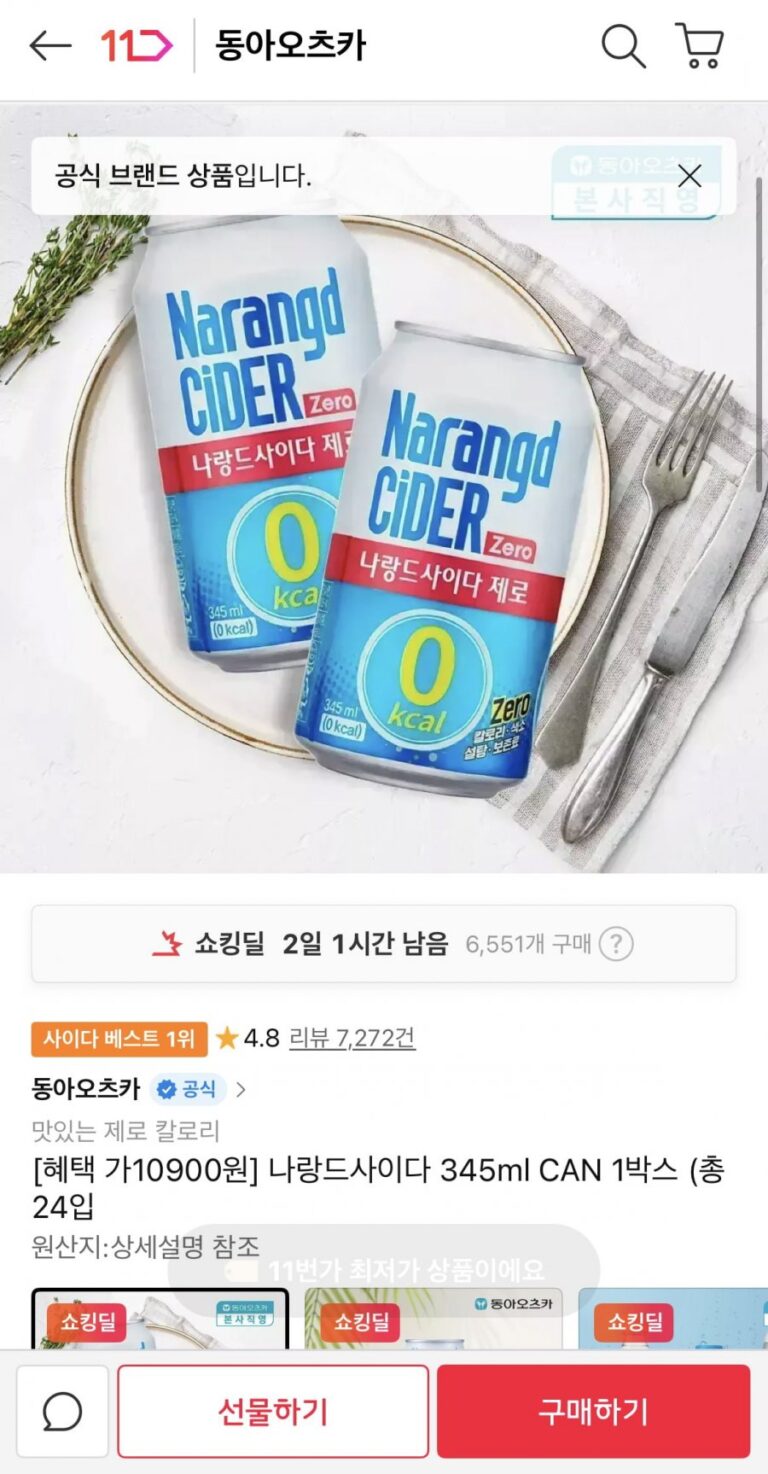Viewport: 768px width, 1474px height.
Task: Open the 11st home logo
Action: 137,46
